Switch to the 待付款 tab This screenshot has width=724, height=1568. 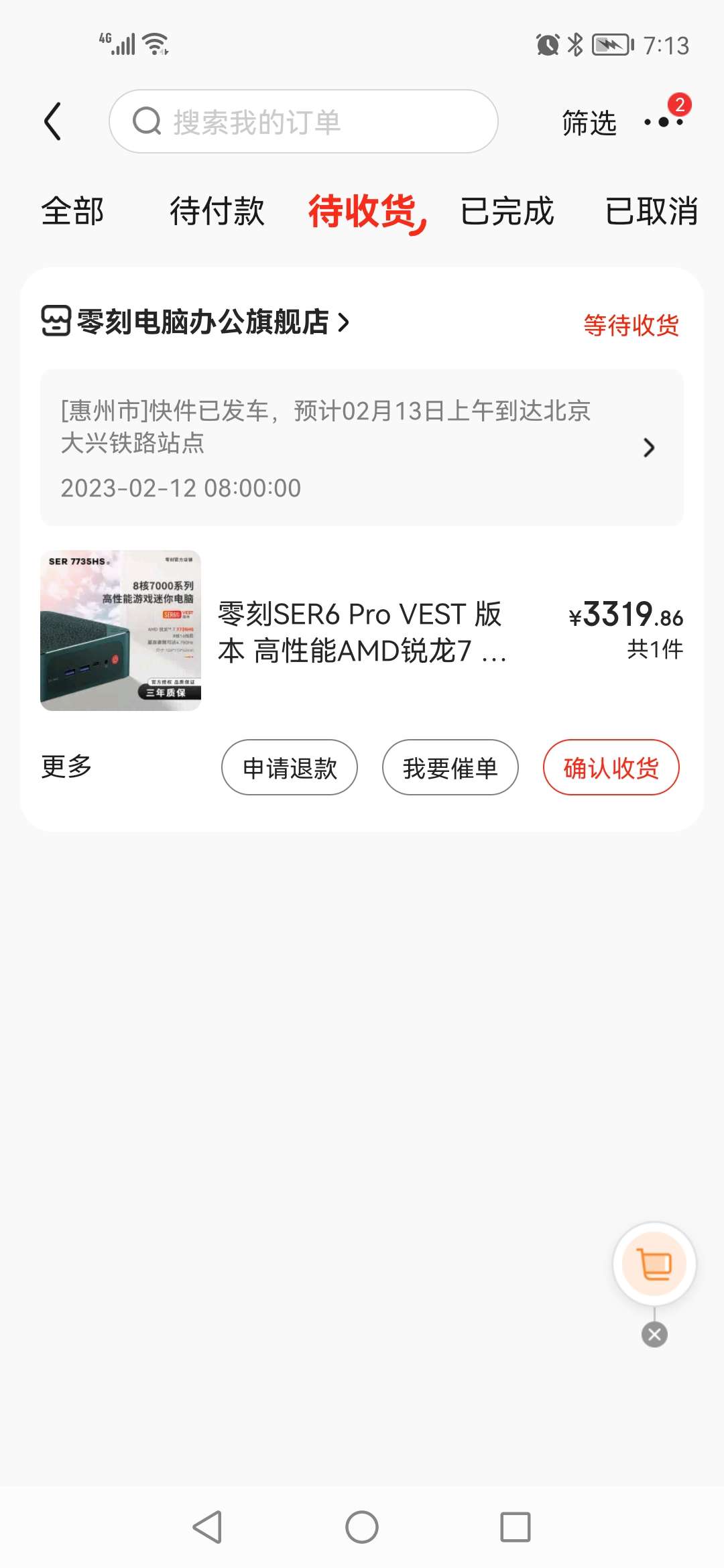coord(217,212)
